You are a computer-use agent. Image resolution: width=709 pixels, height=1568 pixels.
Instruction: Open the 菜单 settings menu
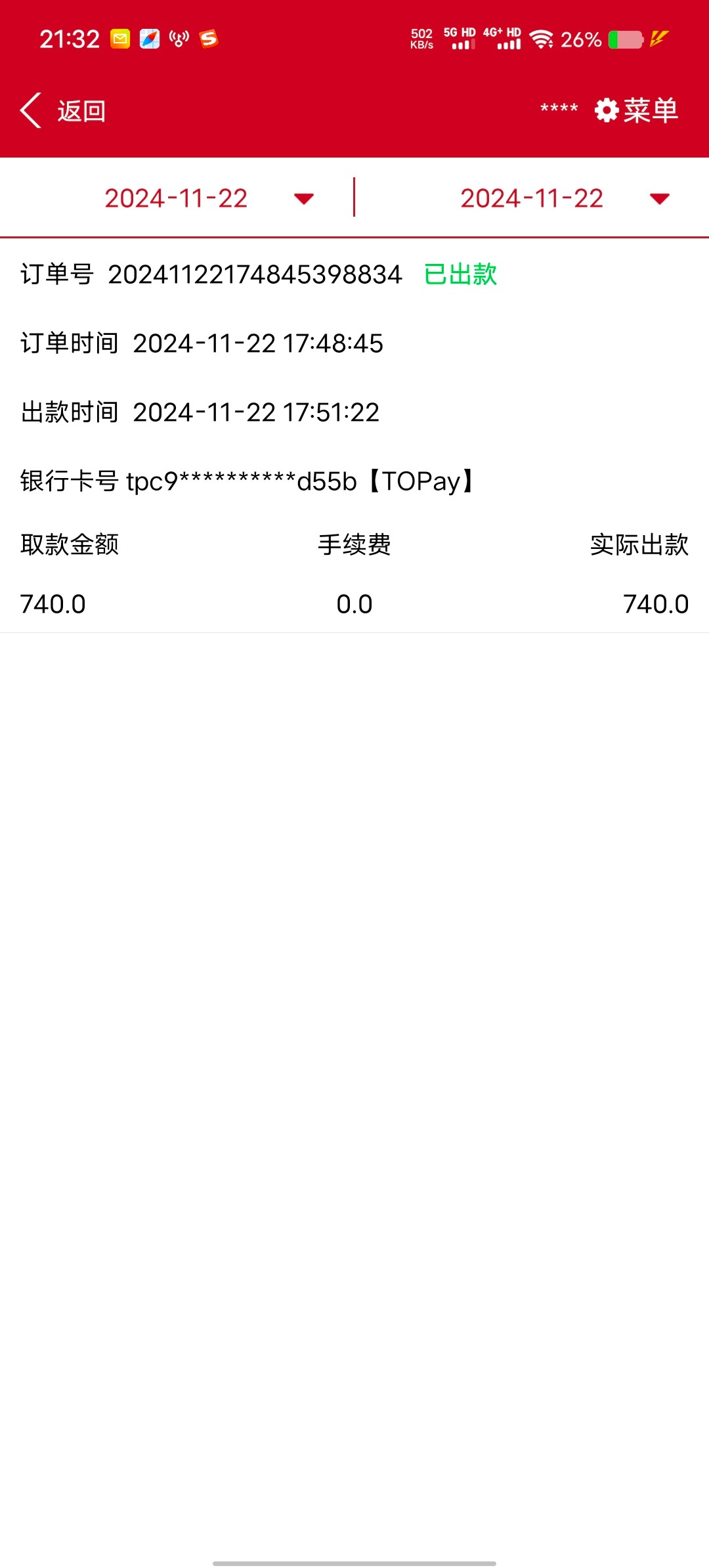click(x=636, y=110)
